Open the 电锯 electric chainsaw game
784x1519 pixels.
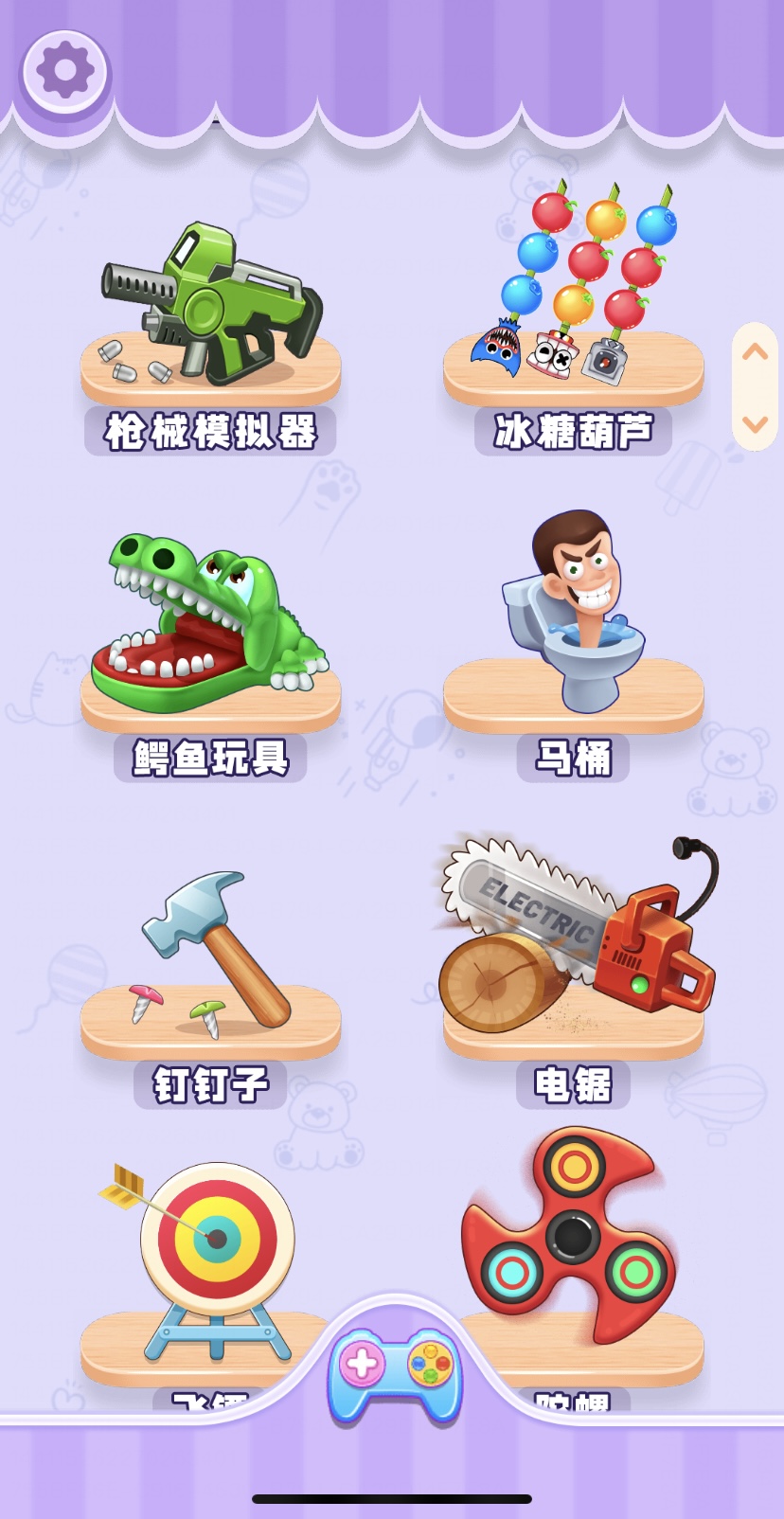coord(574,947)
